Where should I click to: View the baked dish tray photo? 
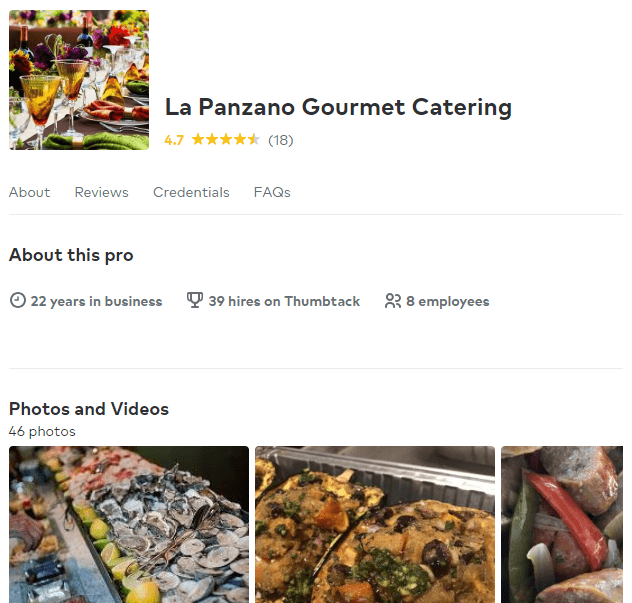pos(374,524)
